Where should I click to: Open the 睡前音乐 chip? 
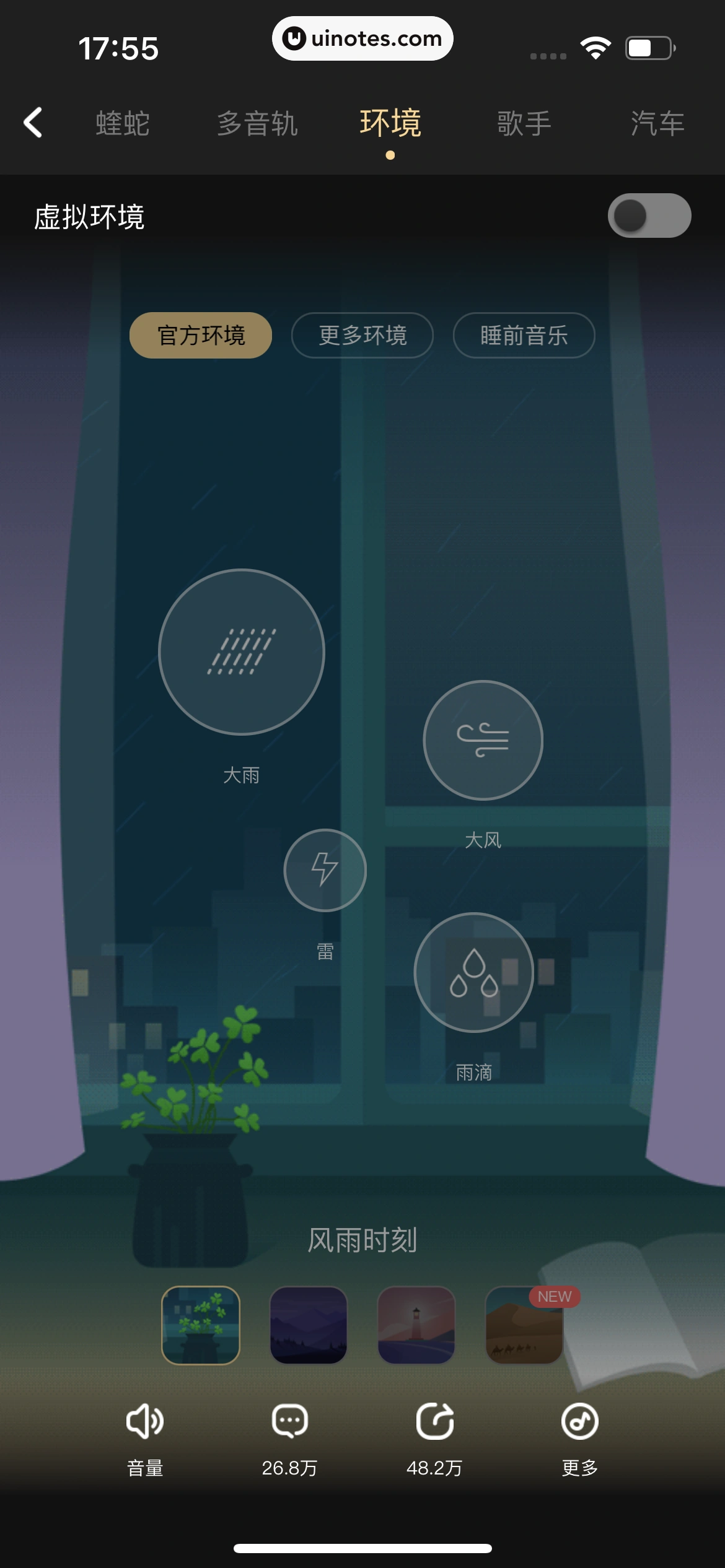click(524, 336)
